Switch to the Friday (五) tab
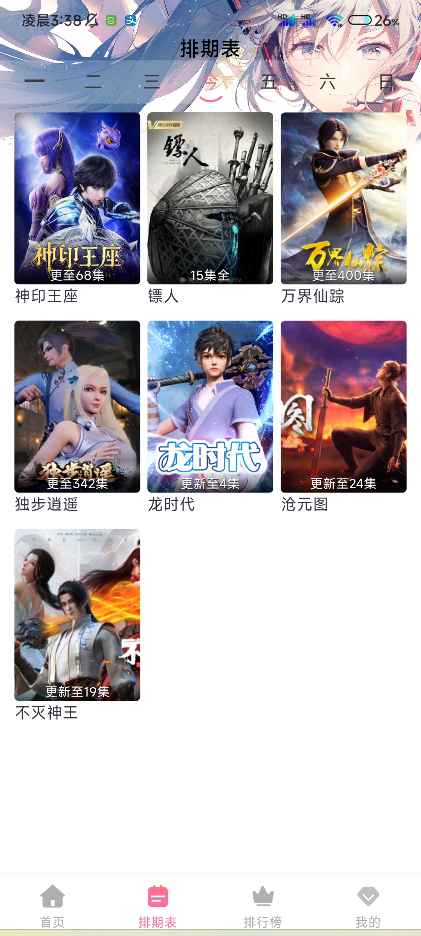 [x=269, y=82]
